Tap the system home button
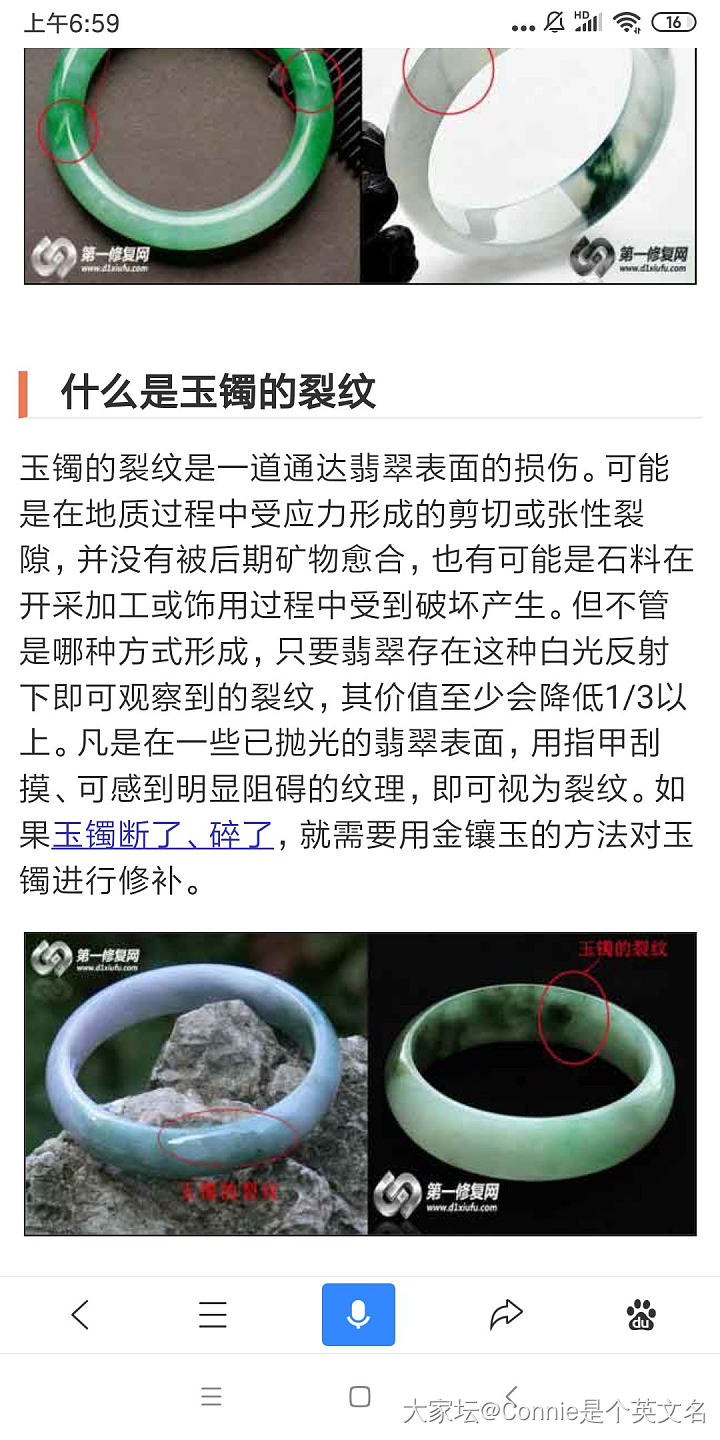The image size is (720, 1440). coord(360,1397)
